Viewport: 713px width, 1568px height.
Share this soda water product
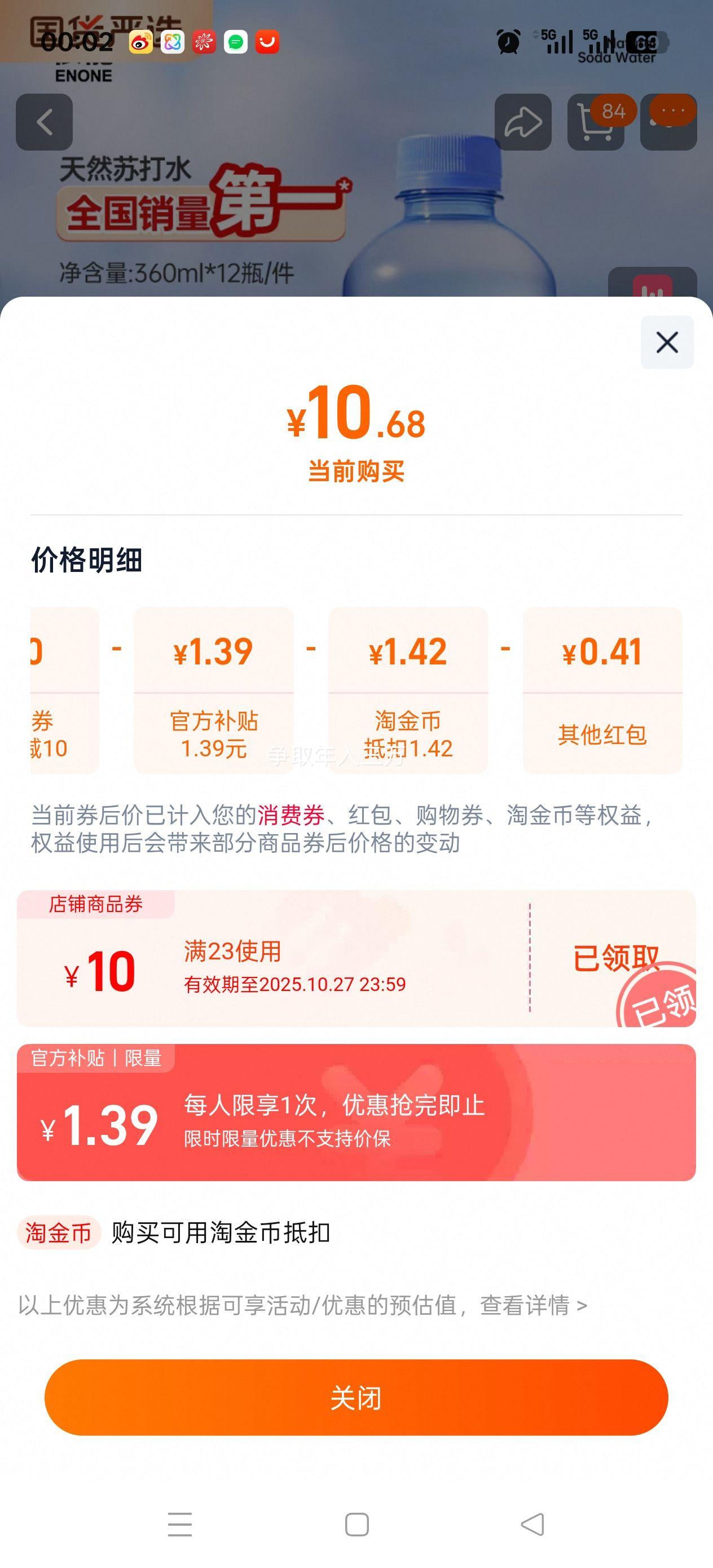(x=523, y=122)
